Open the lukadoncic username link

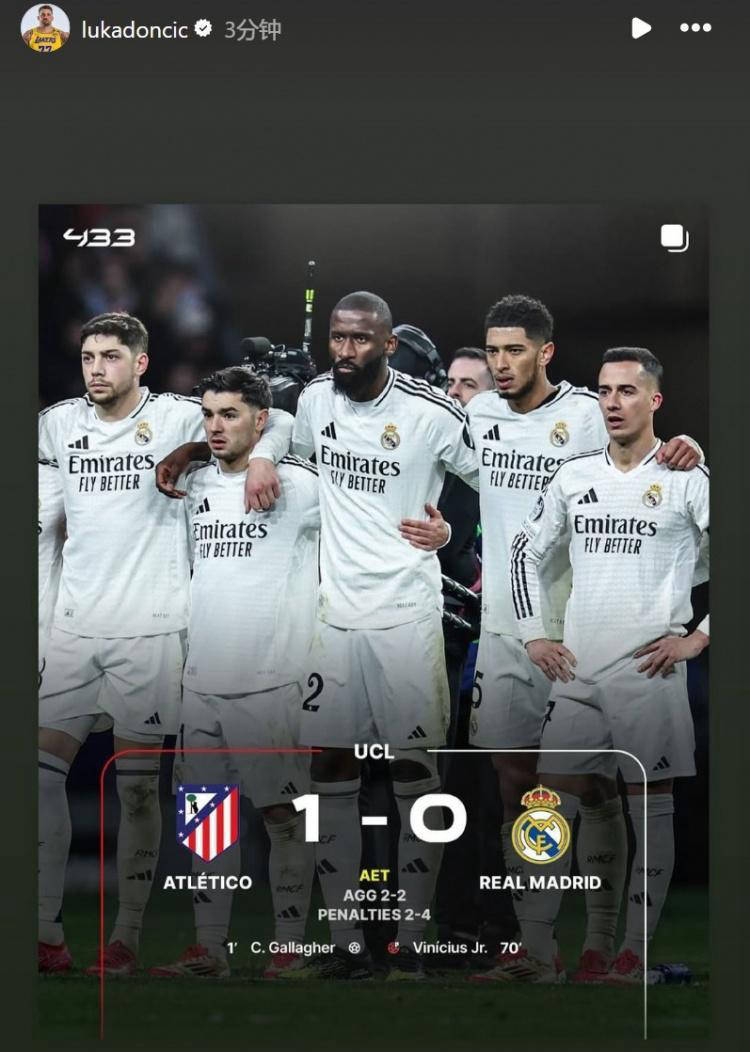134,30
